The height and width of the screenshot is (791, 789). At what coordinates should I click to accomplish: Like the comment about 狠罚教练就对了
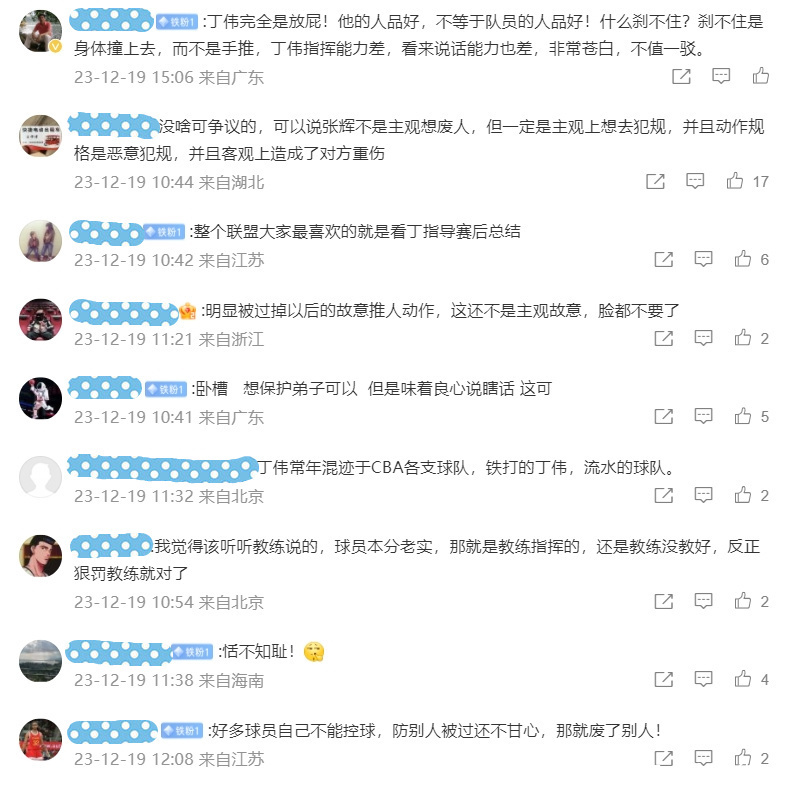[743, 601]
